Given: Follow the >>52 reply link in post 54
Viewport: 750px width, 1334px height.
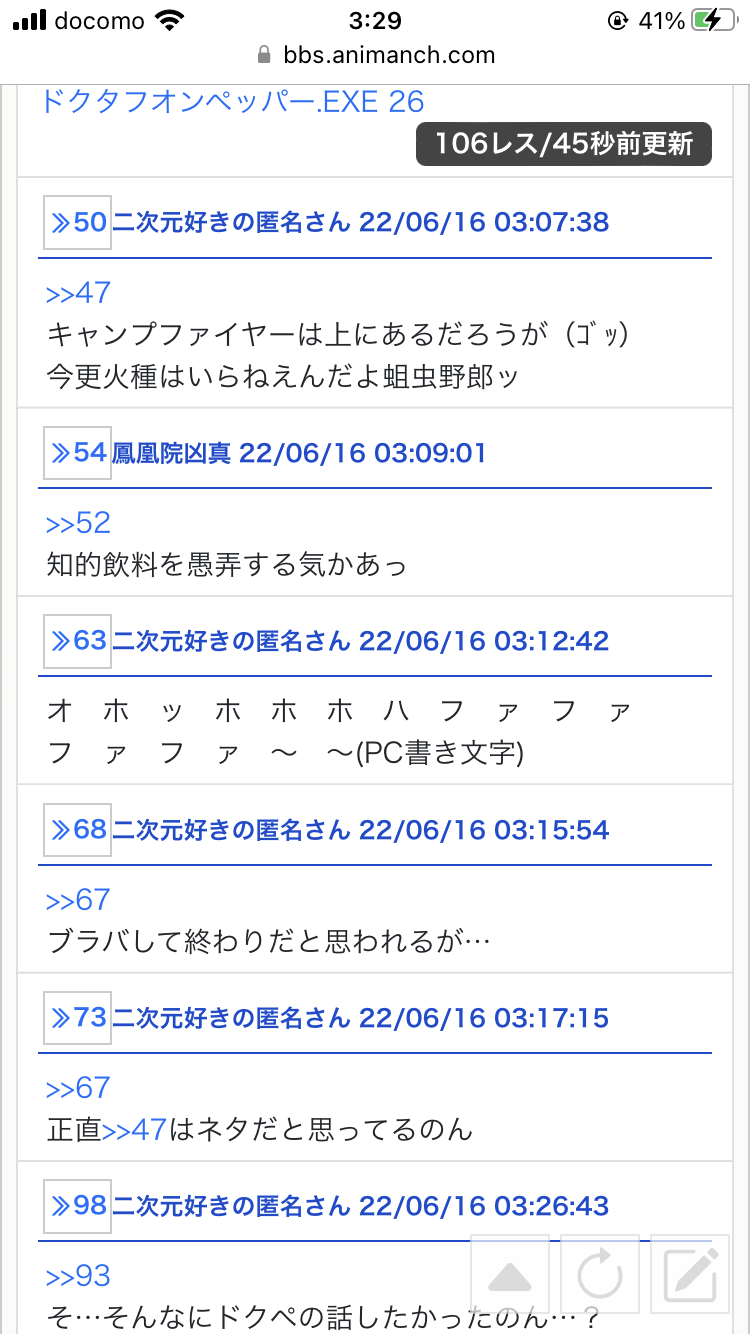Looking at the screenshot, I should point(78,523).
